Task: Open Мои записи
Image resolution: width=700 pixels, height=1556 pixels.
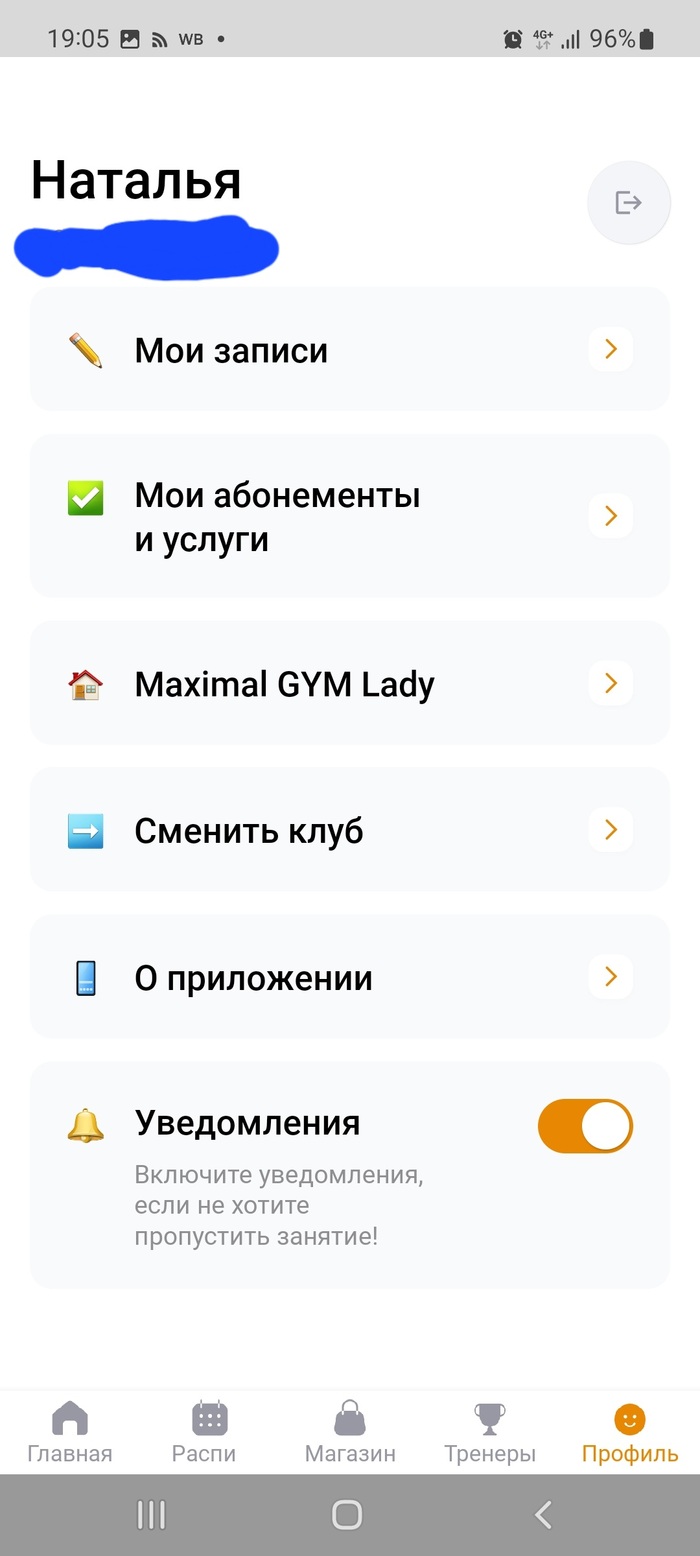Action: pos(349,350)
